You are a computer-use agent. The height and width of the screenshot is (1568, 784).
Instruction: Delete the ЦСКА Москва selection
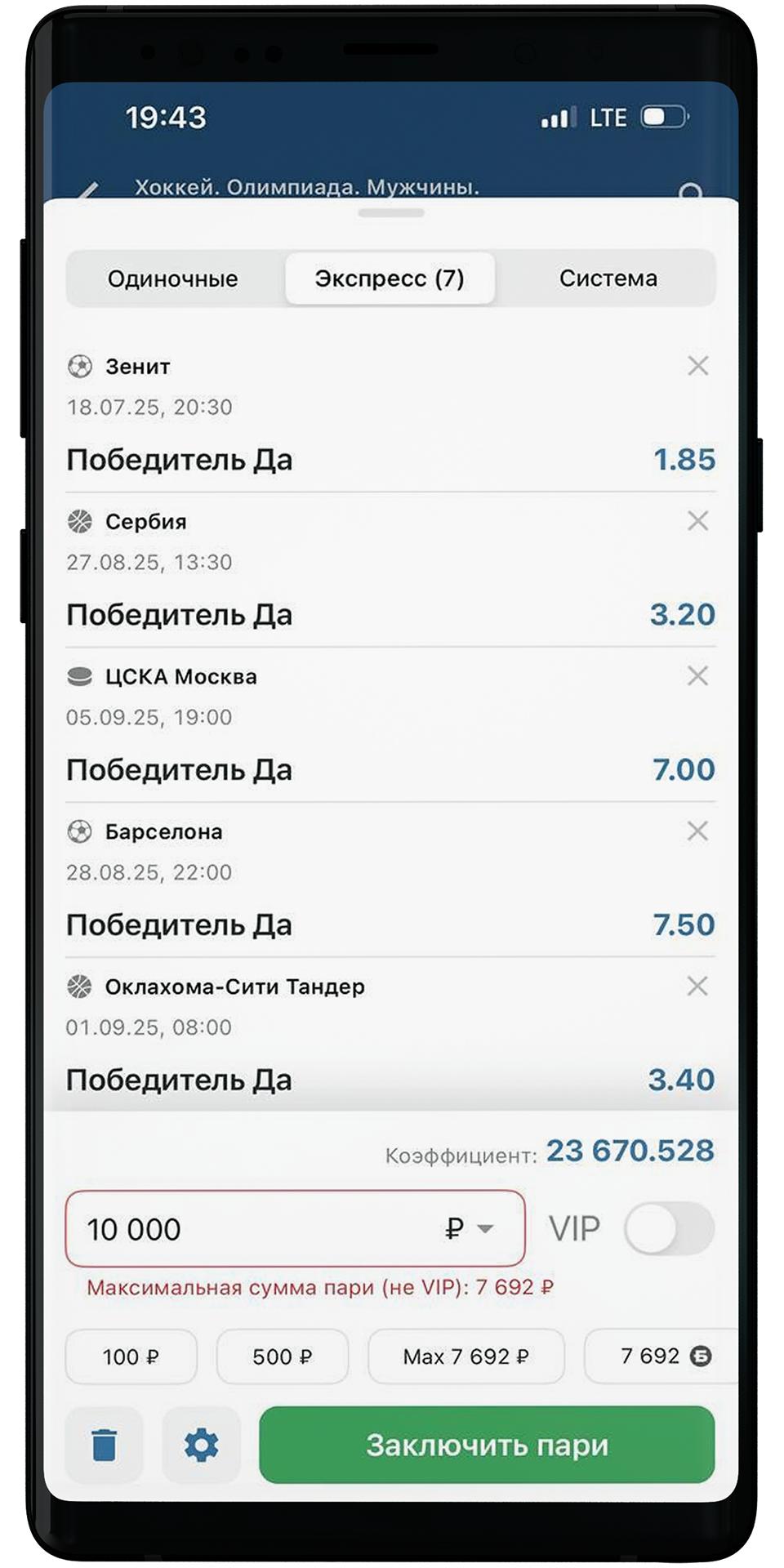tap(697, 676)
